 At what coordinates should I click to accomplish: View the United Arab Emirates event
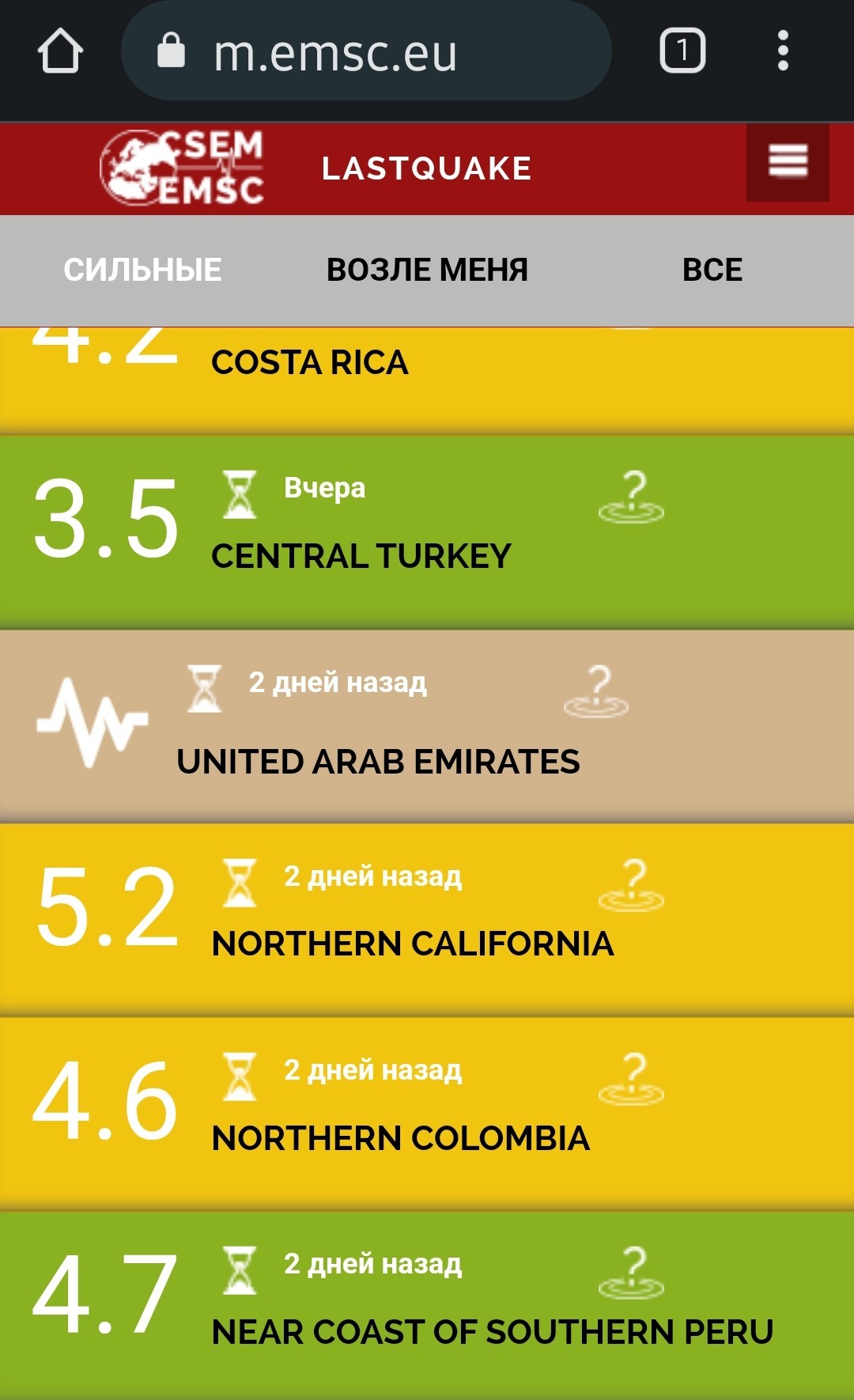click(427, 725)
